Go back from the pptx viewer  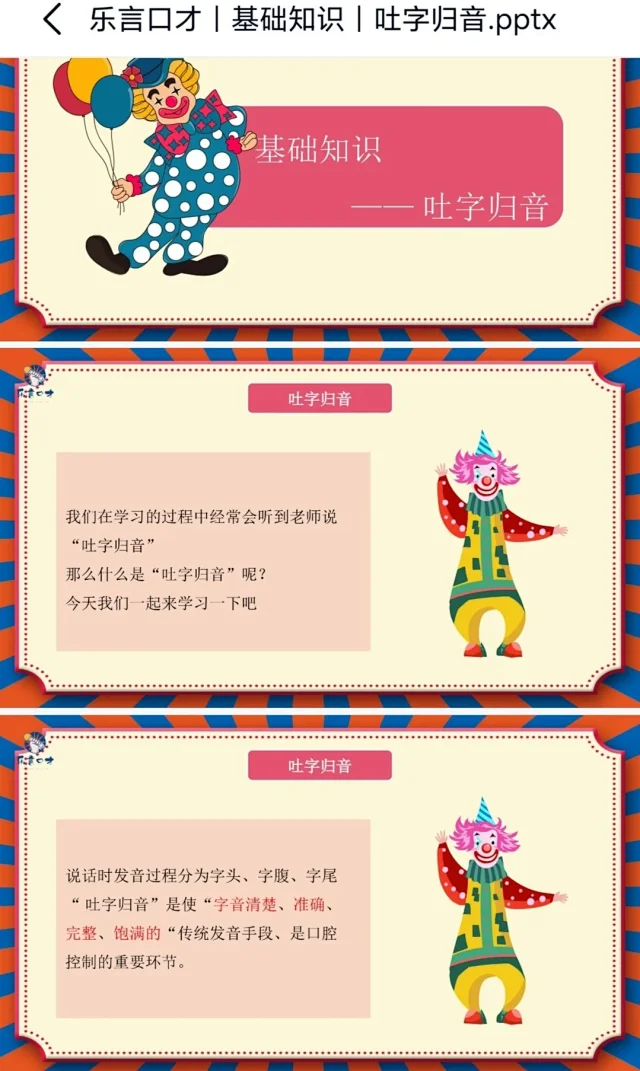(x=52, y=20)
